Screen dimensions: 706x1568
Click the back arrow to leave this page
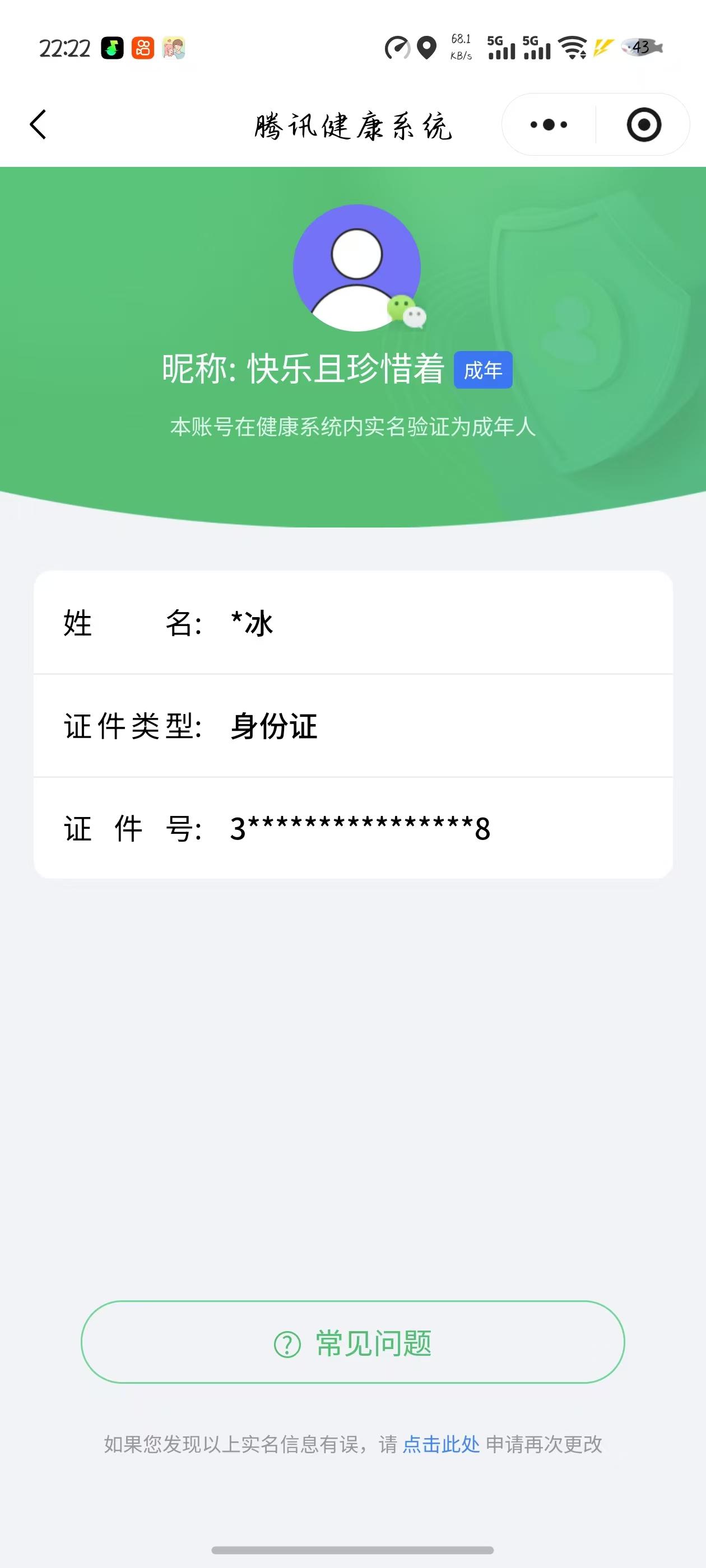tap(38, 124)
